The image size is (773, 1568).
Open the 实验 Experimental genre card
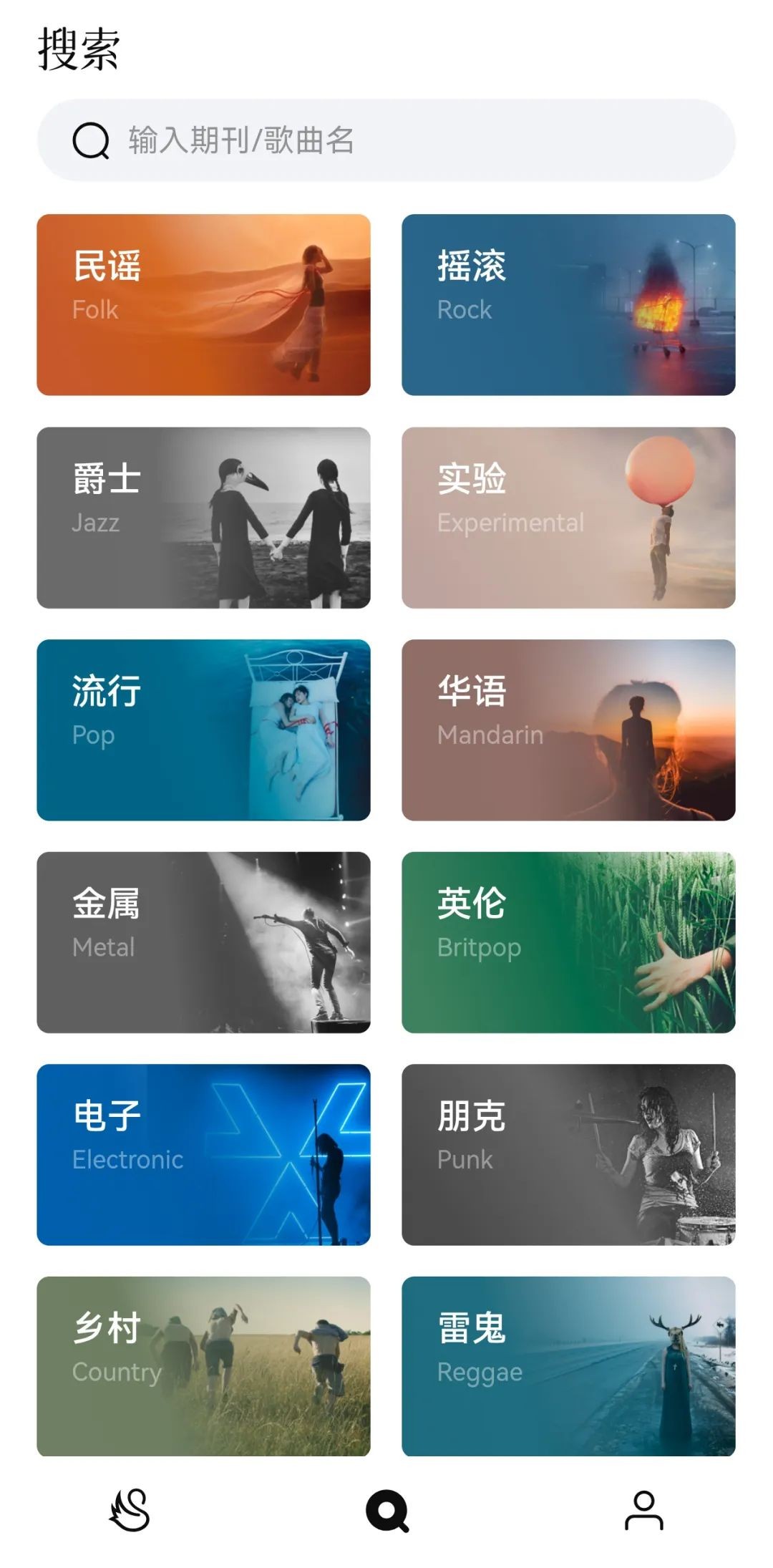[x=568, y=518]
